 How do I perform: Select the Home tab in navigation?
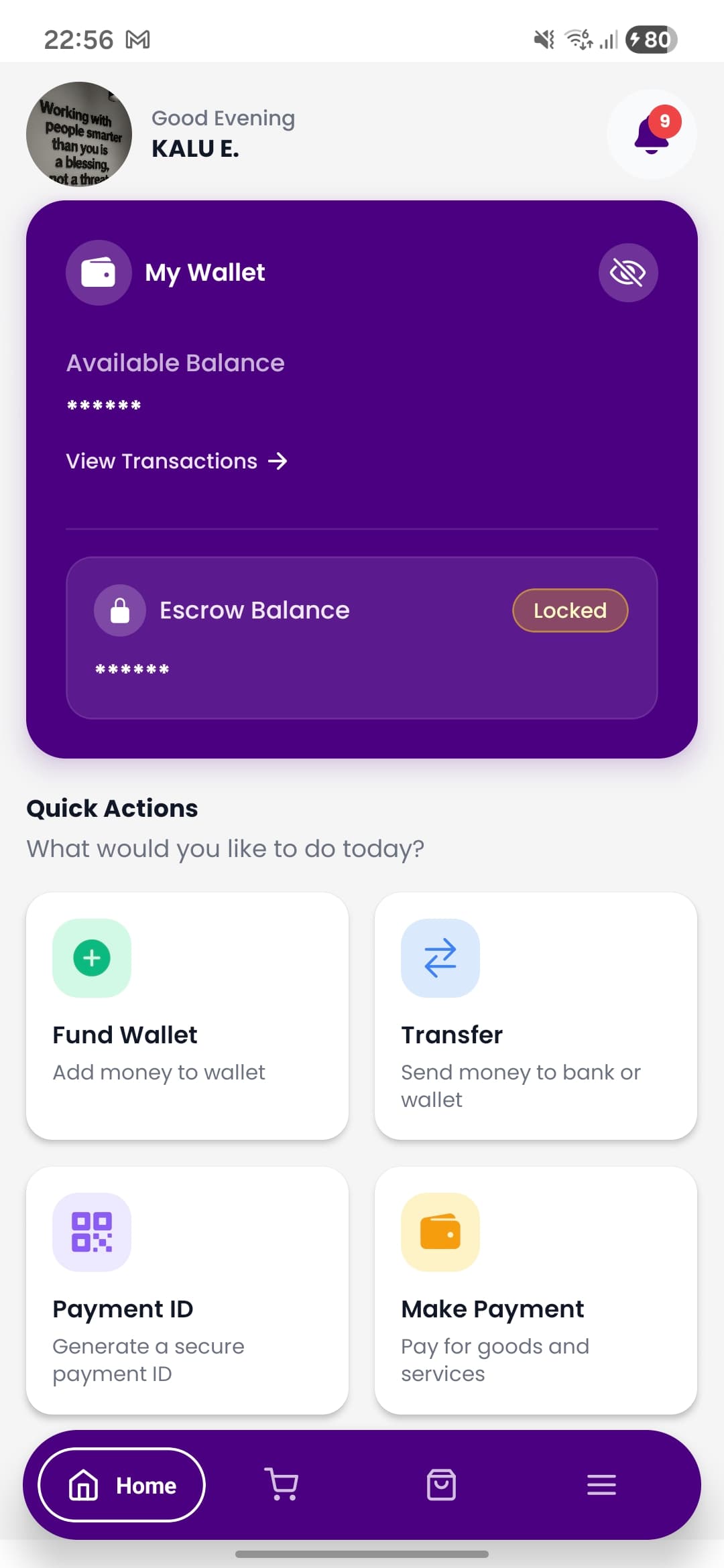[x=121, y=1484]
